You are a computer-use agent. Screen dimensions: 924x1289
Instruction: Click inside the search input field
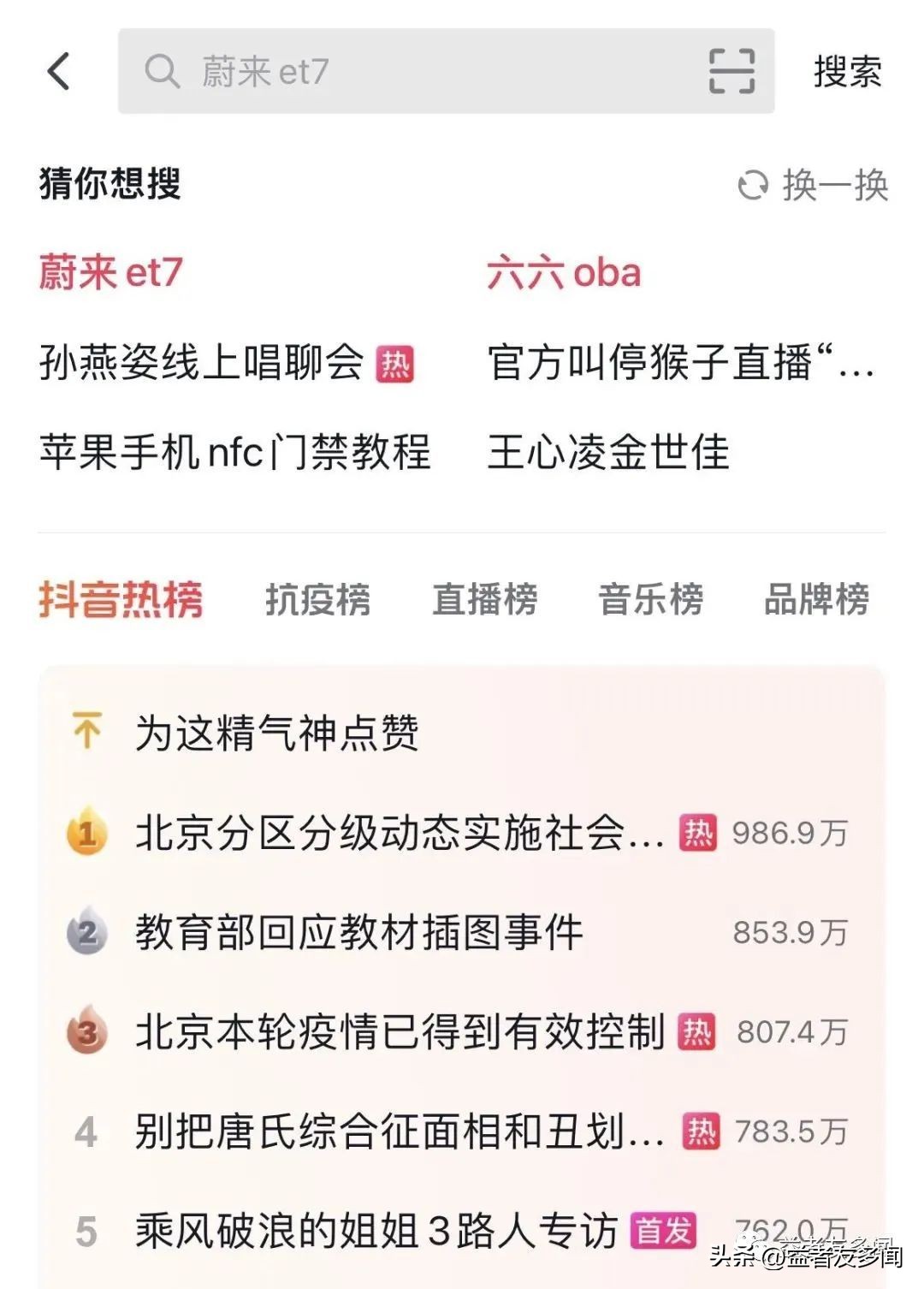pyautogui.click(x=385, y=73)
